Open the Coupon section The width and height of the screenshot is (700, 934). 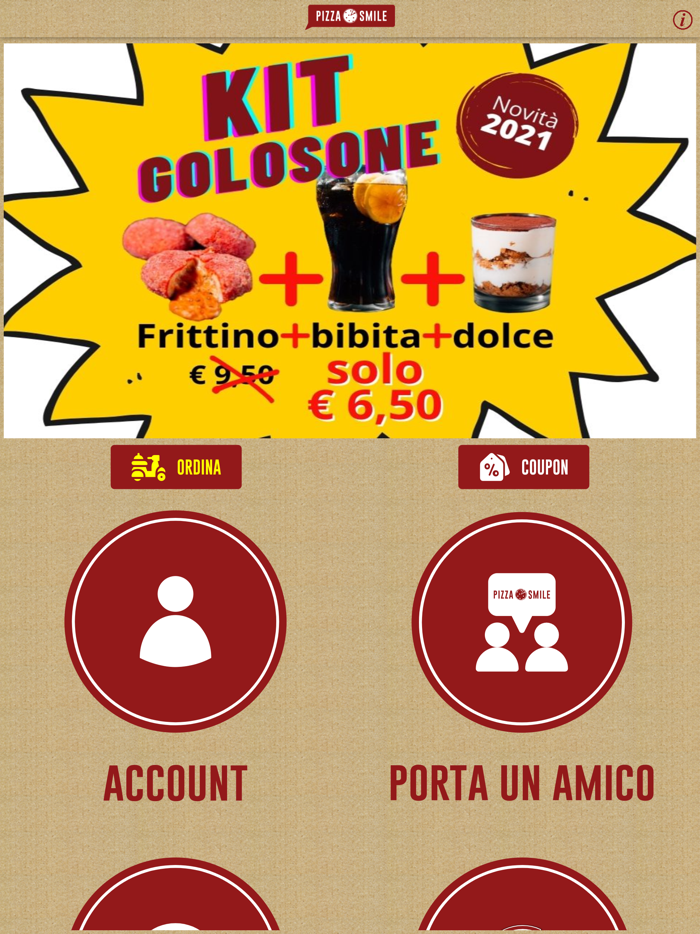[x=523, y=467]
